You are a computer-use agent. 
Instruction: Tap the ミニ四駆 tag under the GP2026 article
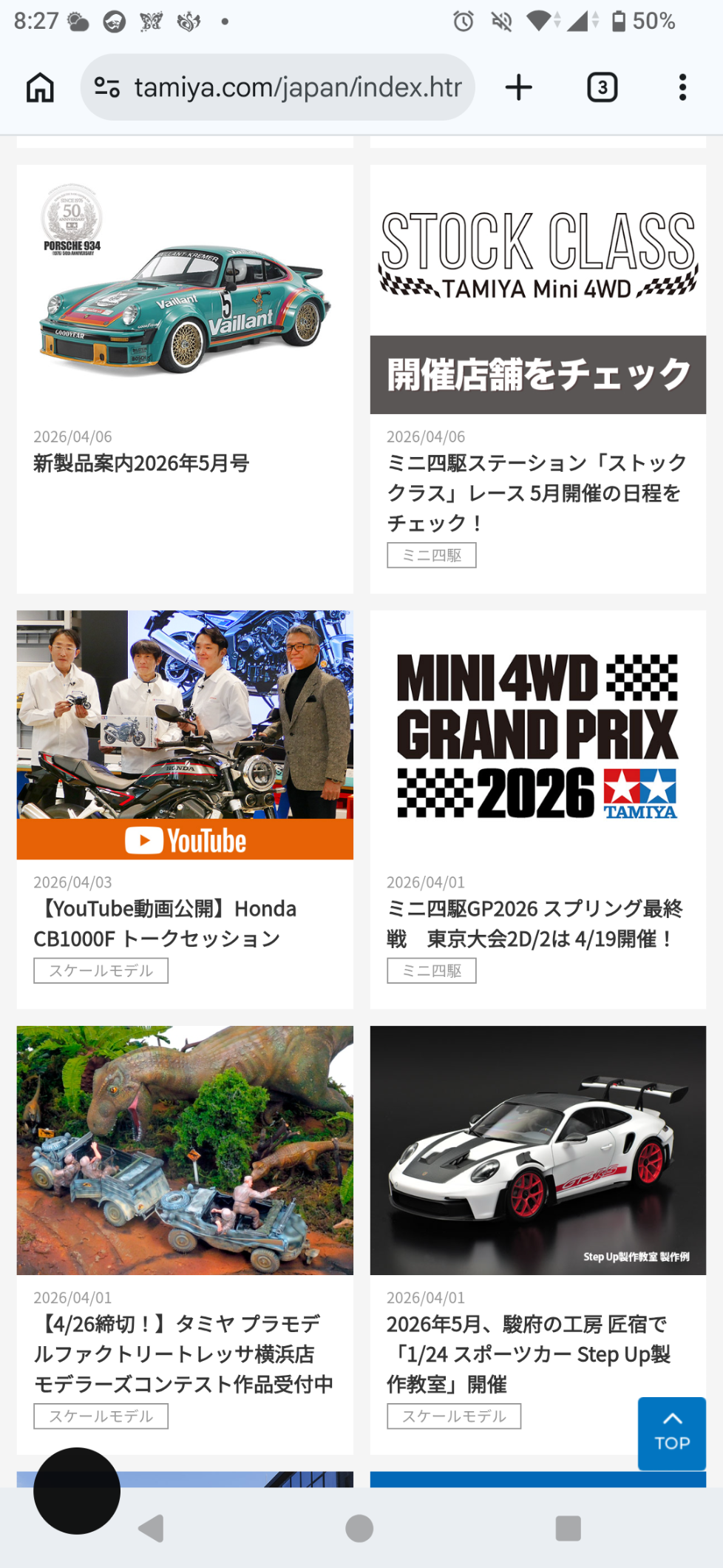pyautogui.click(x=431, y=970)
